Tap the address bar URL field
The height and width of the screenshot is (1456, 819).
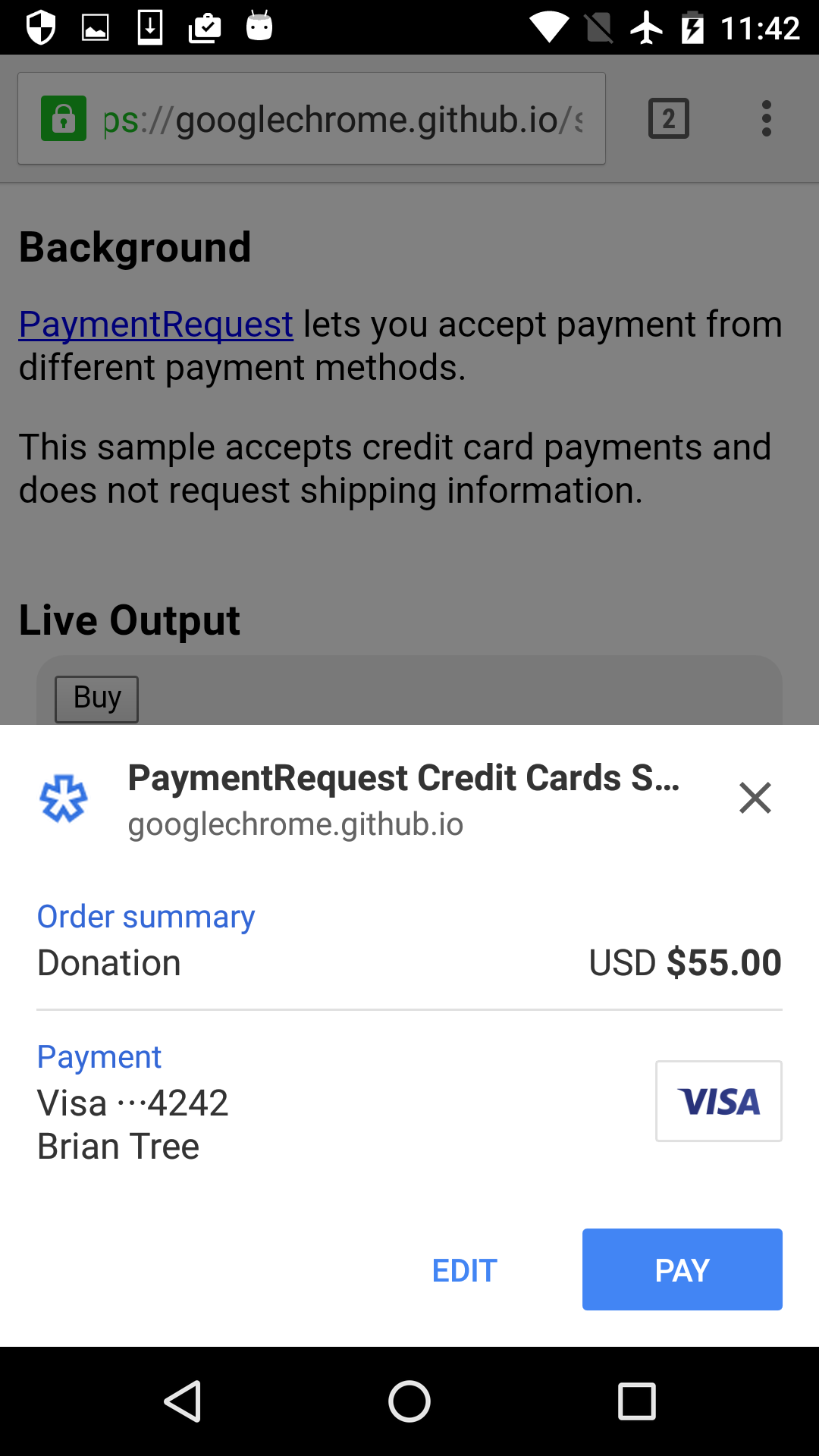341,118
